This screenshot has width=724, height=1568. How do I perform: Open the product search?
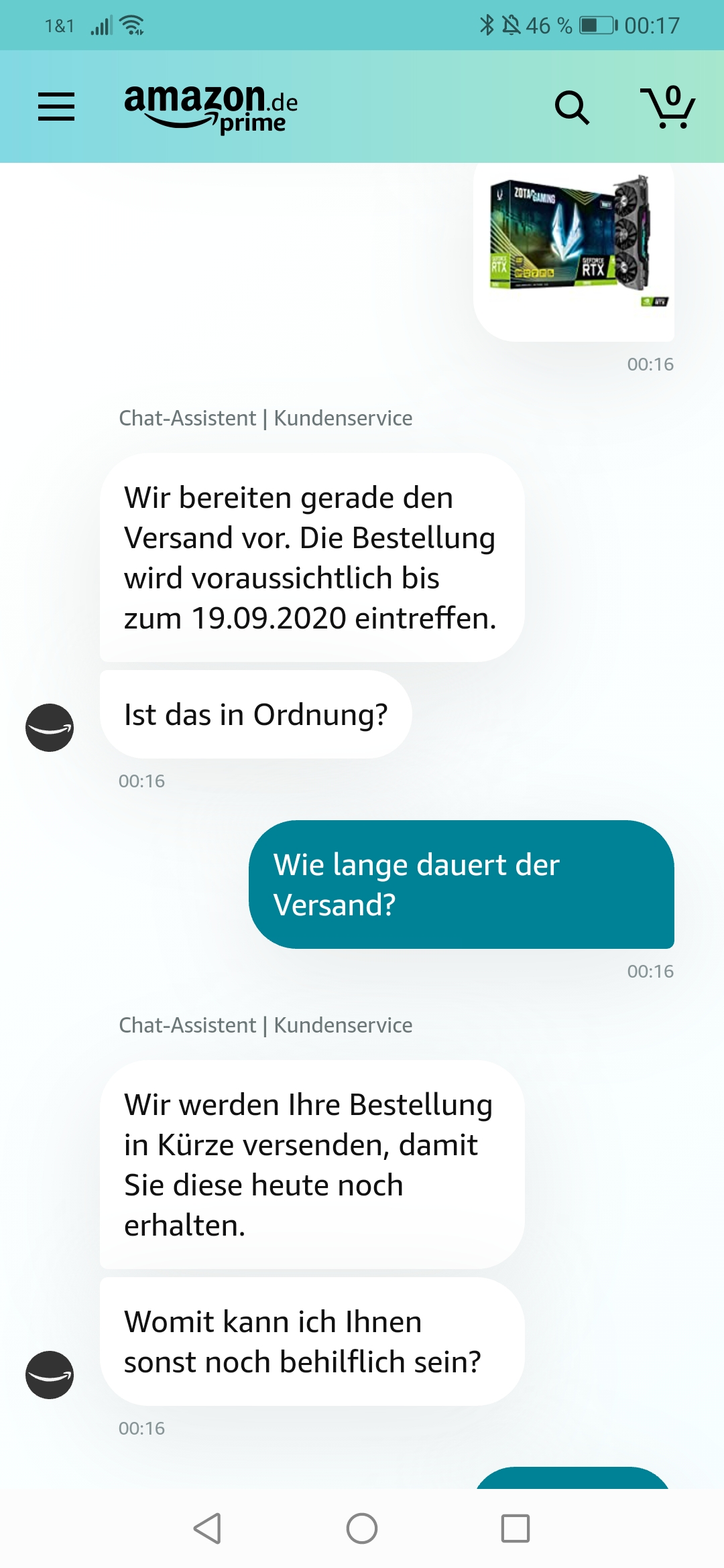coord(572,107)
